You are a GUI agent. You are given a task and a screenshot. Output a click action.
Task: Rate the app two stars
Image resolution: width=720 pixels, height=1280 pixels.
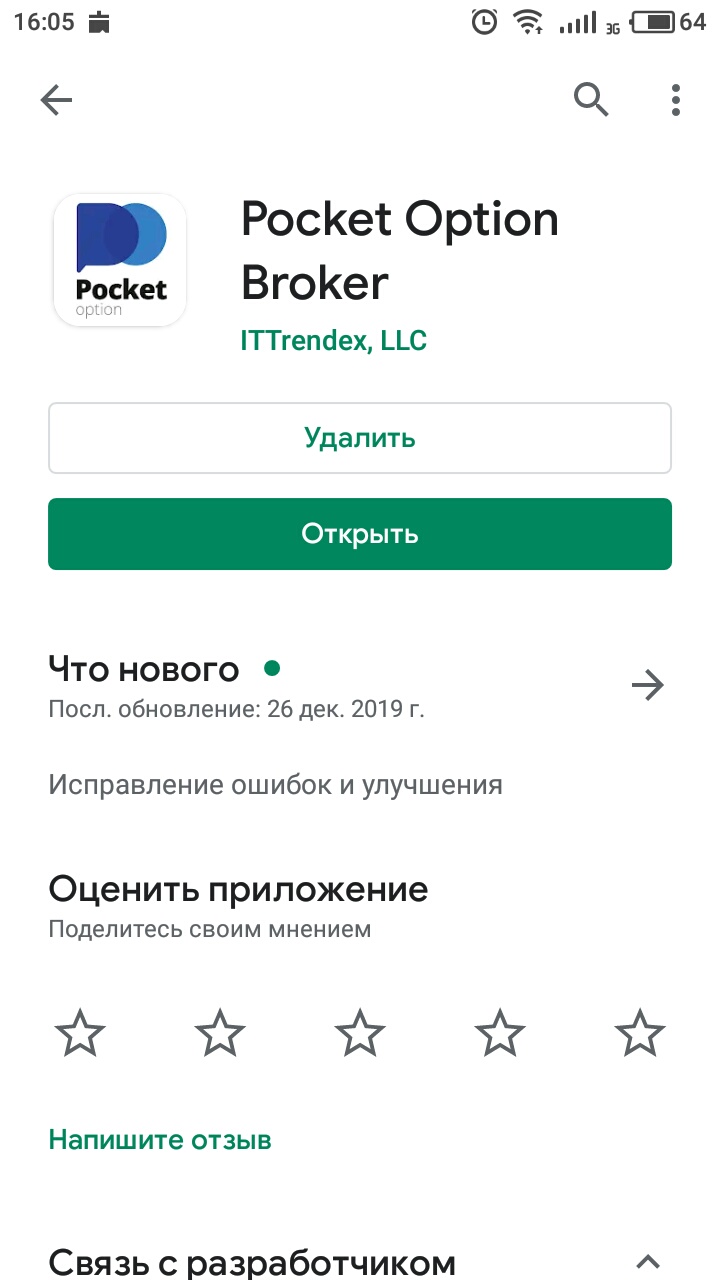pyautogui.click(x=220, y=1033)
